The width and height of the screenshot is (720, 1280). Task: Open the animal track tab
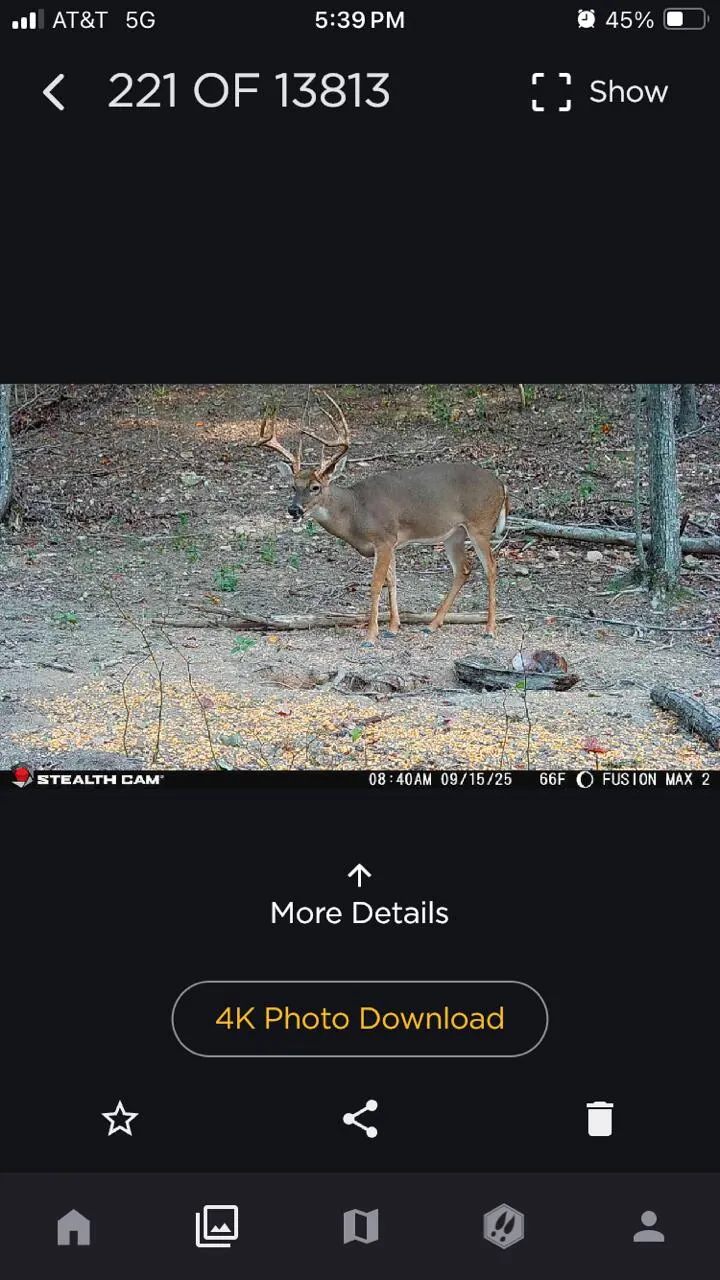pyautogui.click(x=504, y=1227)
